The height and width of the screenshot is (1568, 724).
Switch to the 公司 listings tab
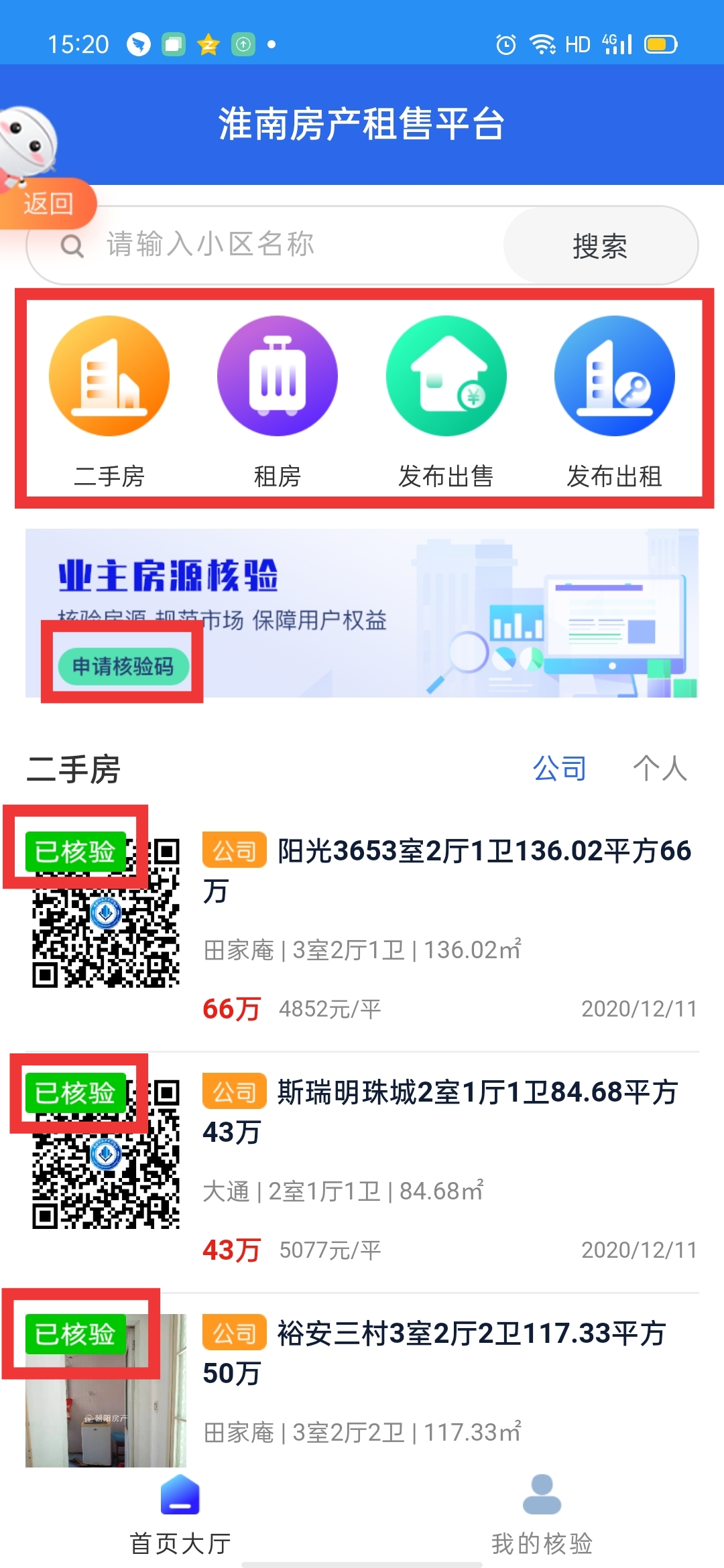point(559,769)
